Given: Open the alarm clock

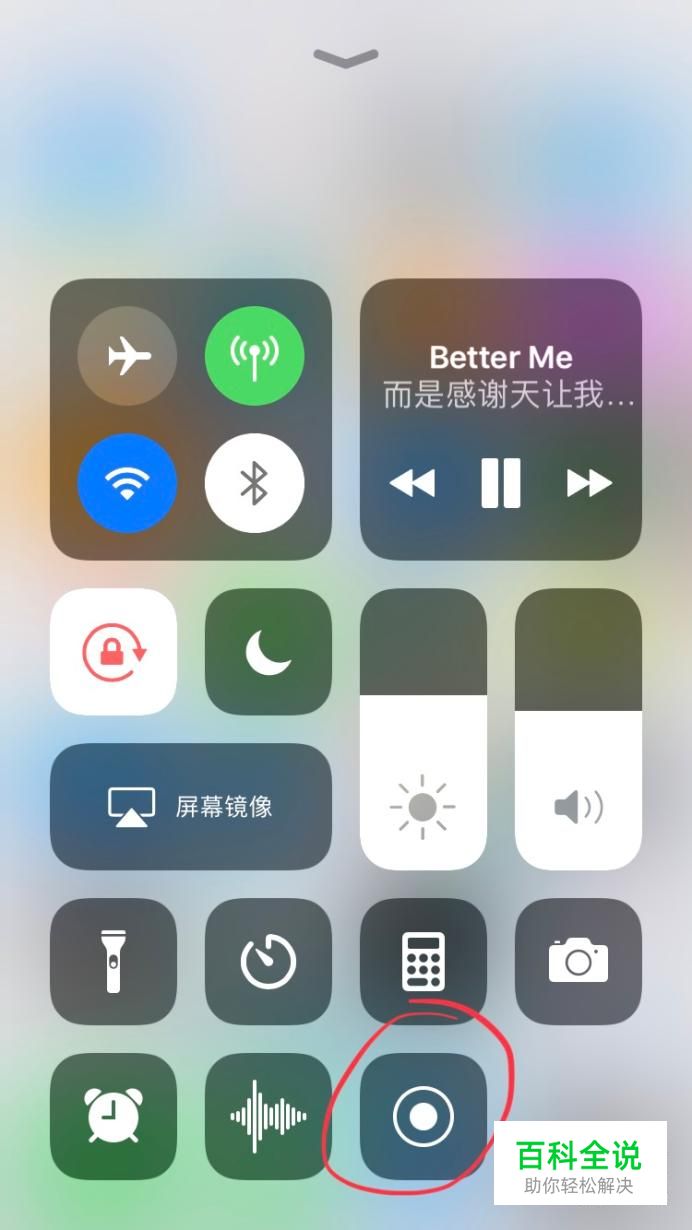Looking at the screenshot, I should (x=113, y=1115).
